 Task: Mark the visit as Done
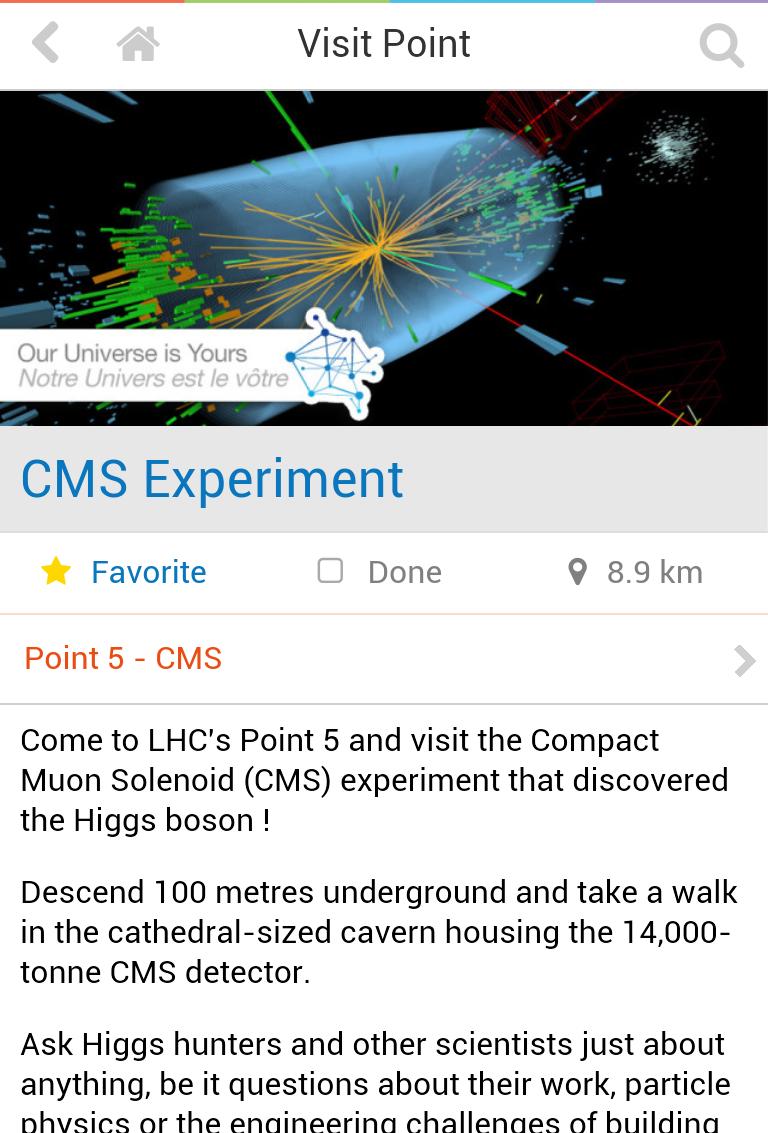pos(331,571)
